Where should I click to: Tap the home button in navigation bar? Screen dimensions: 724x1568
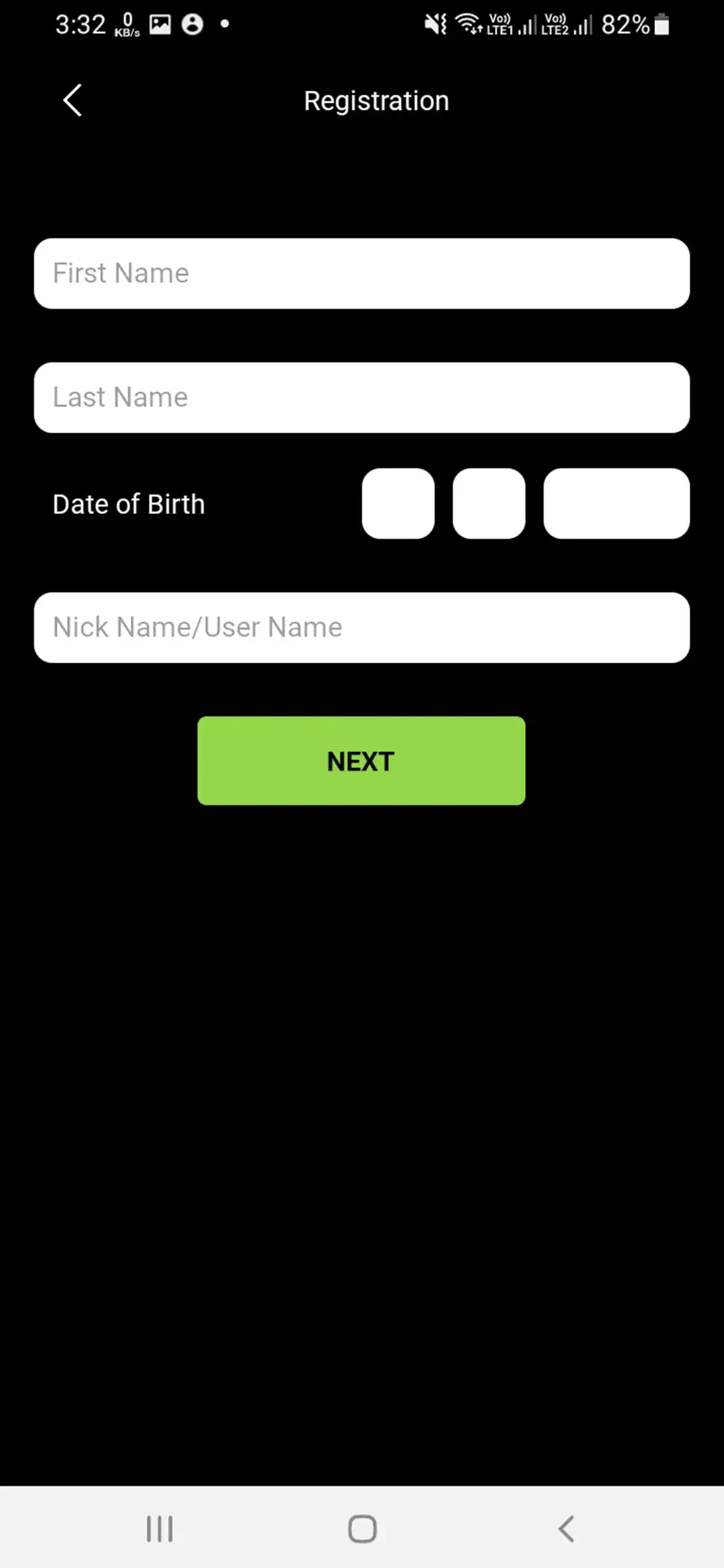[361, 1529]
